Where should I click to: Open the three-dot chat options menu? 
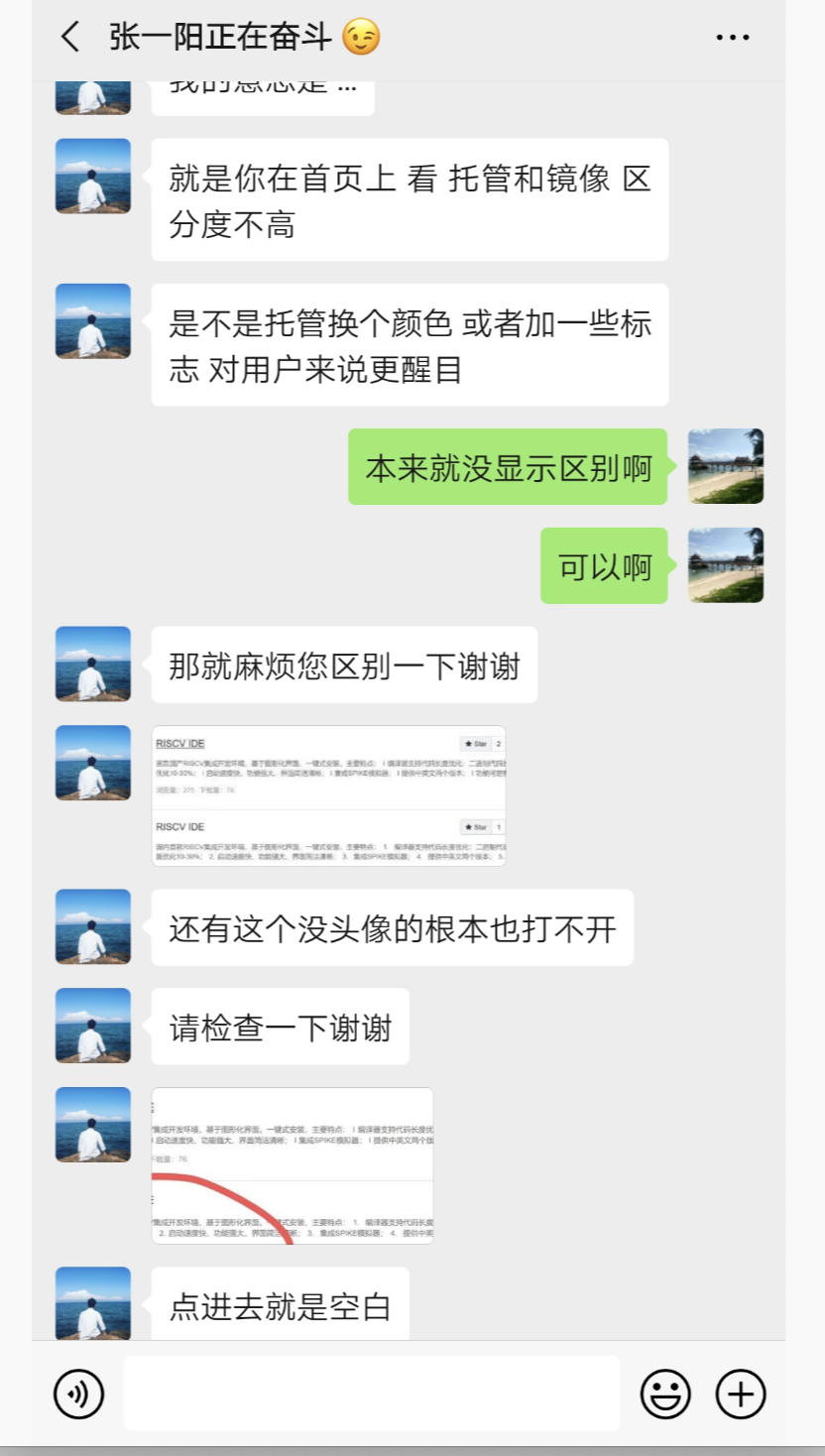pyautogui.click(x=732, y=38)
